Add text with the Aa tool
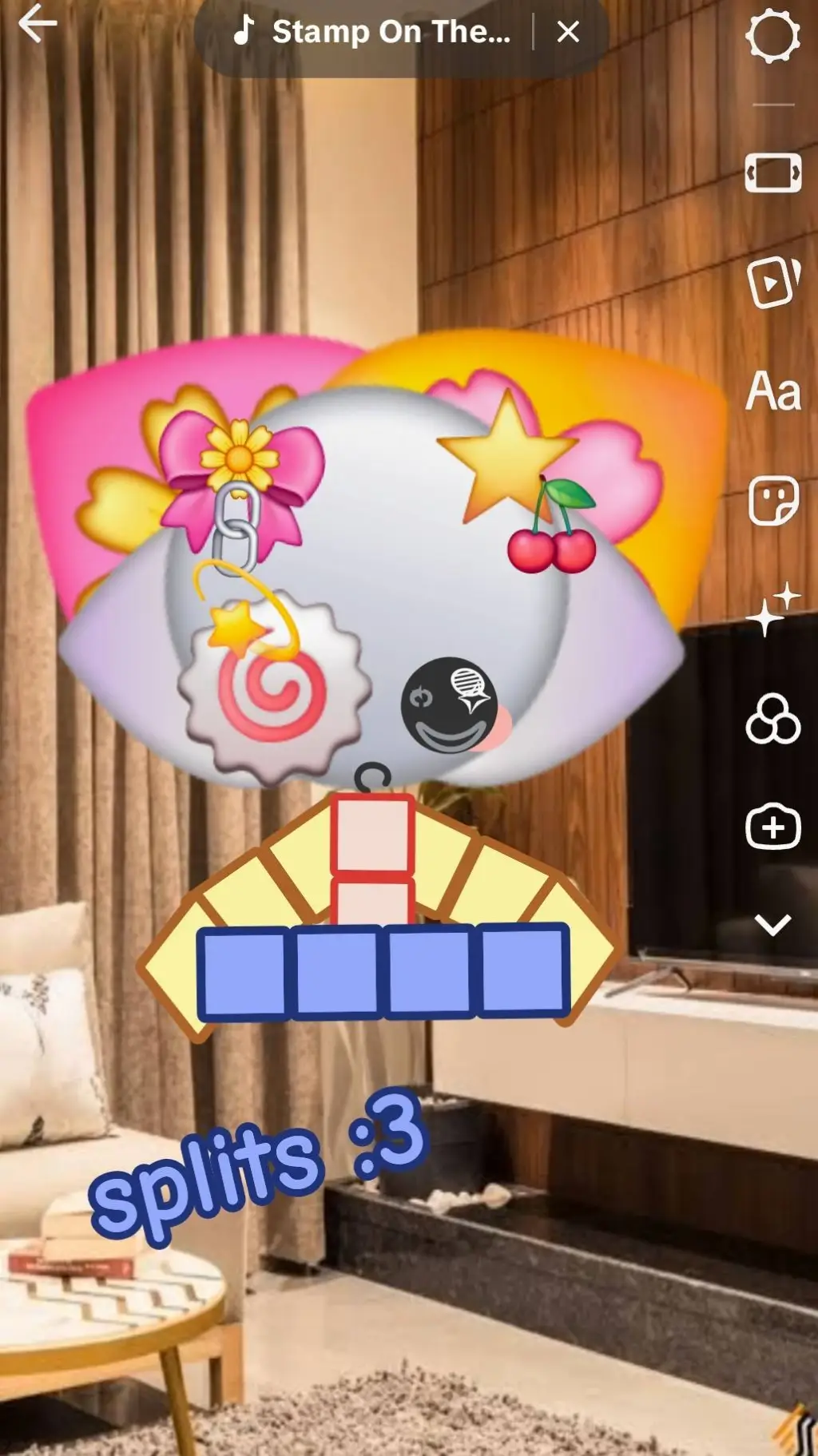Screen dimensions: 818x1456 pos(772,391)
